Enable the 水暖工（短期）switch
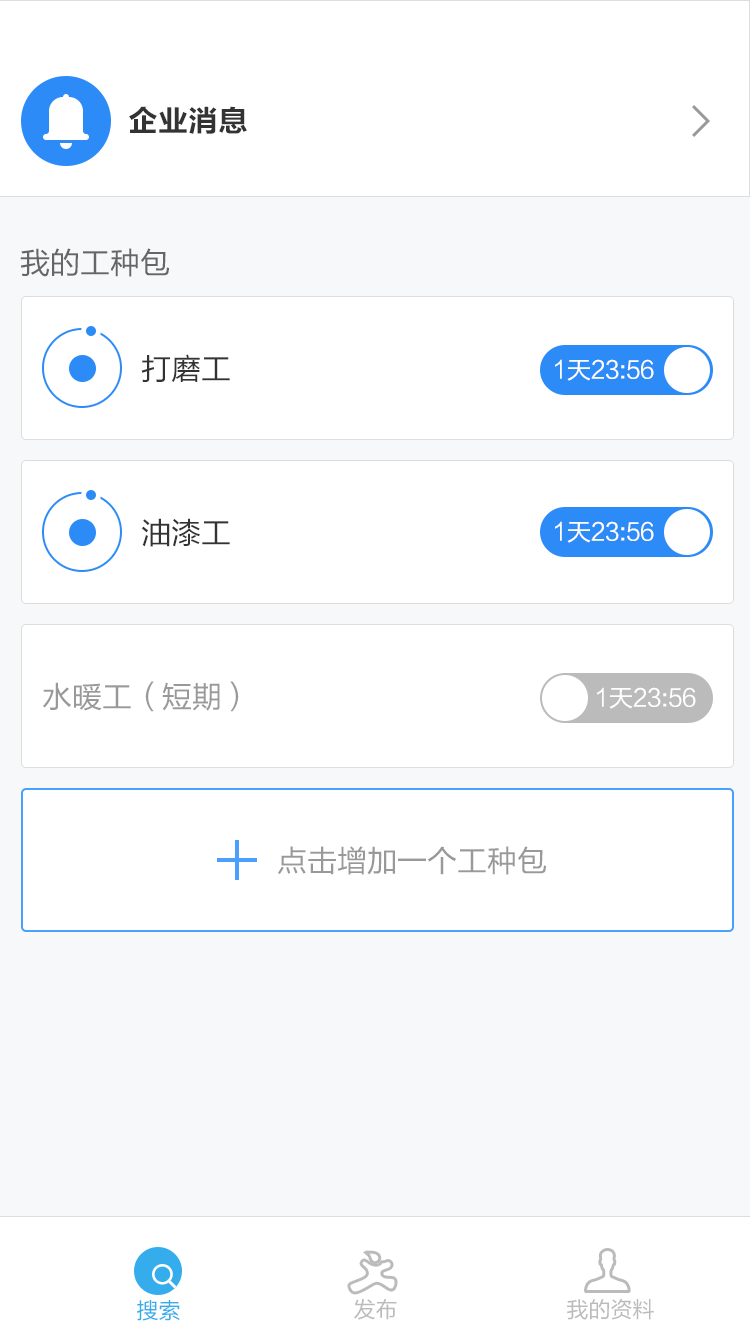Viewport: 750px width, 1334px height. [x=626, y=697]
